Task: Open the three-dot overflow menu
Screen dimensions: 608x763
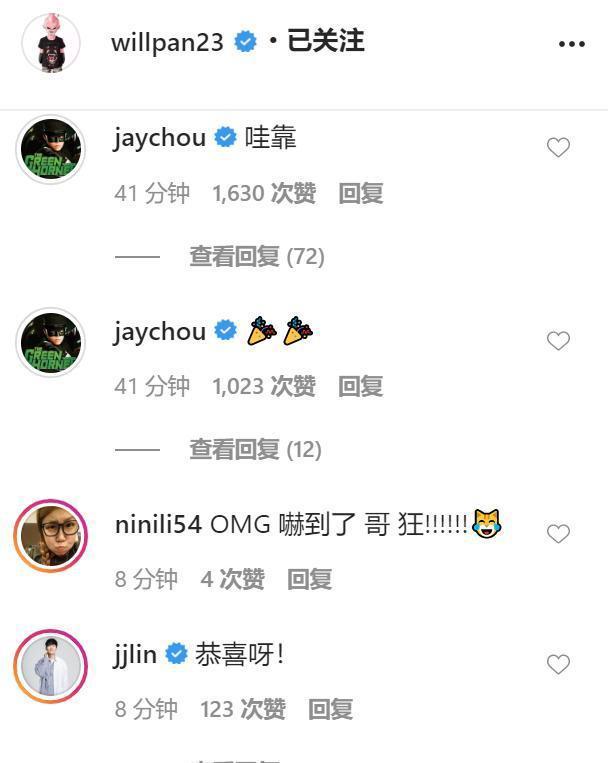Action: click(571, 44)
